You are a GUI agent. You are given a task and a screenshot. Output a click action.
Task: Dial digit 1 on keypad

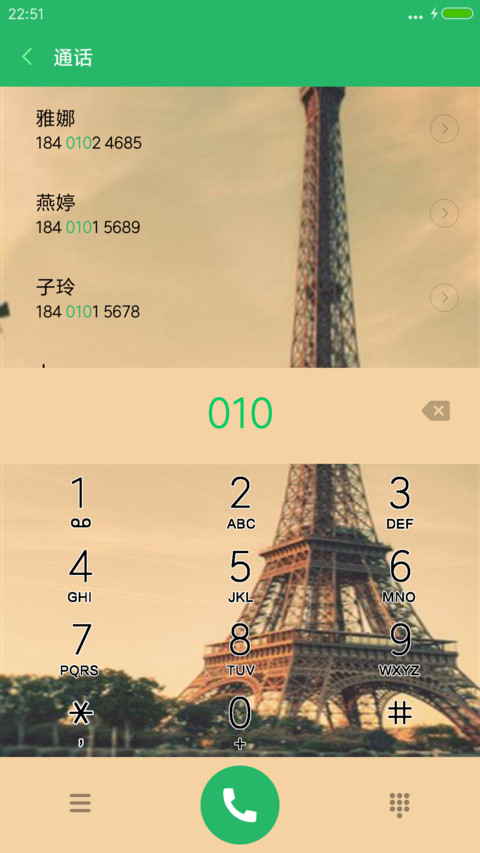point(80,502)
